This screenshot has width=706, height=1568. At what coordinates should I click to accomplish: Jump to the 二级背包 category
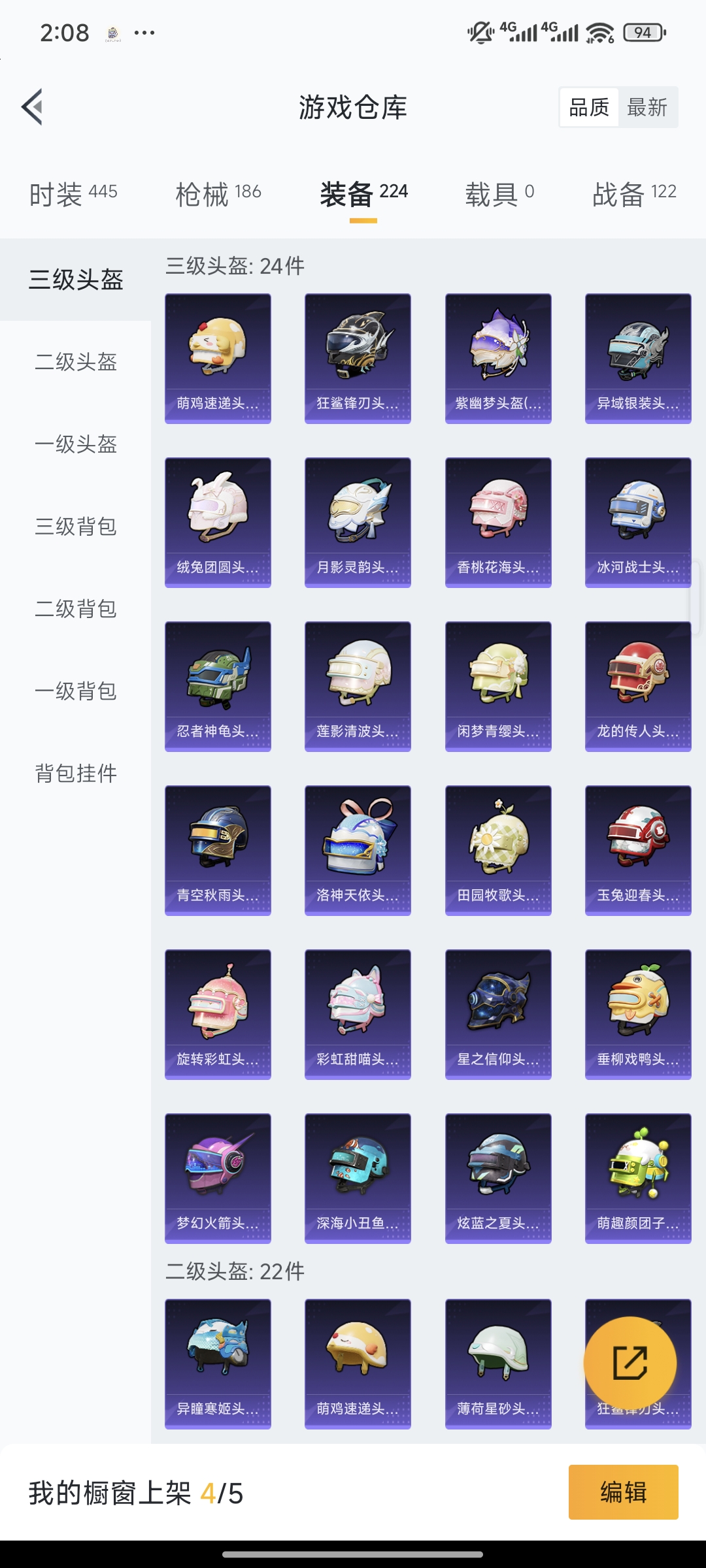(76, 609)
